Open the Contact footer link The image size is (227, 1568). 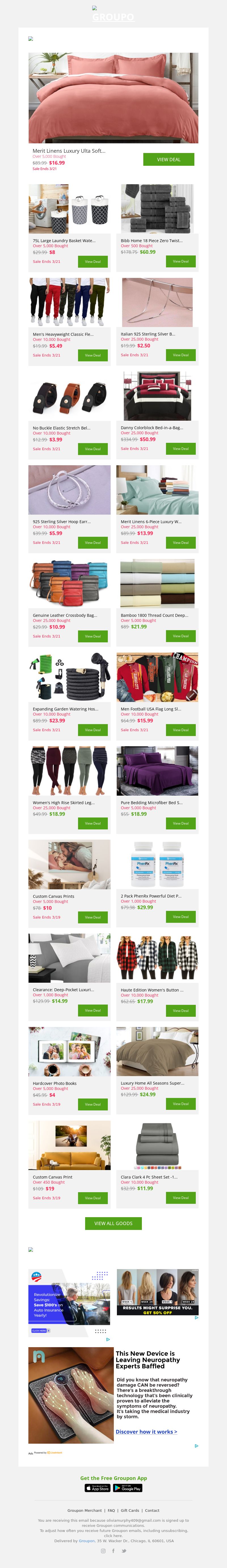(x=152, y=1510)
